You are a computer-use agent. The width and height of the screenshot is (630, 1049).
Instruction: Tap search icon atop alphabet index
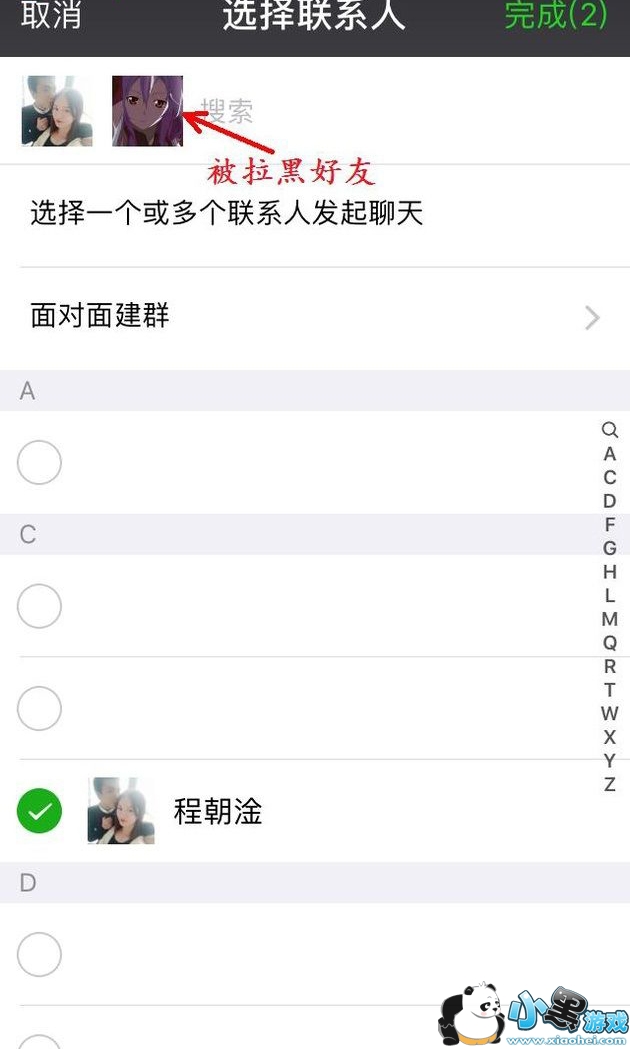[x=609, y=430]
